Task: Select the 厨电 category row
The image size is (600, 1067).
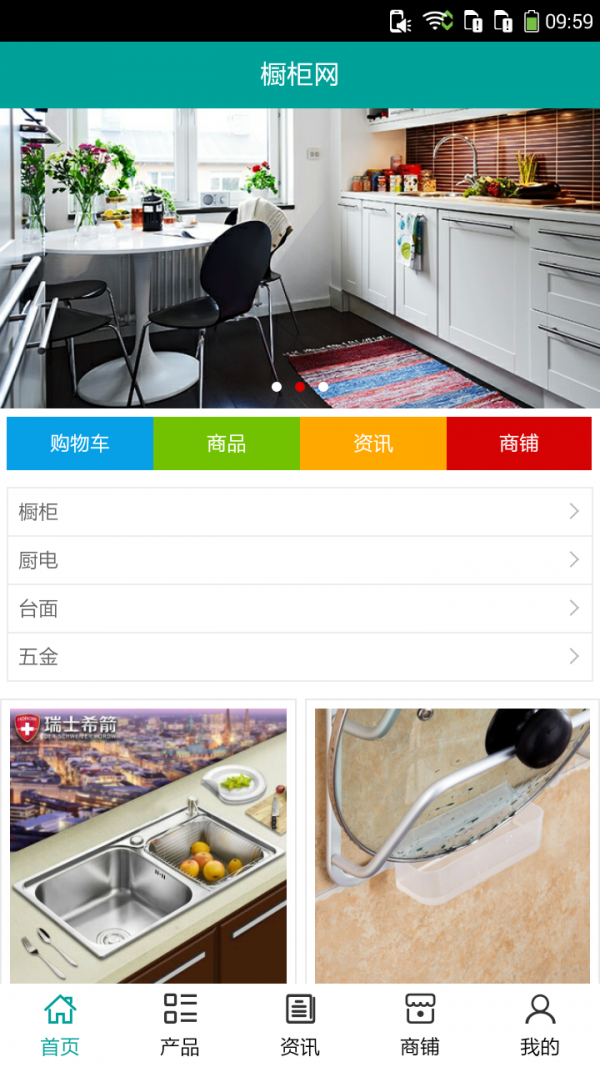Action: point(300,561)
